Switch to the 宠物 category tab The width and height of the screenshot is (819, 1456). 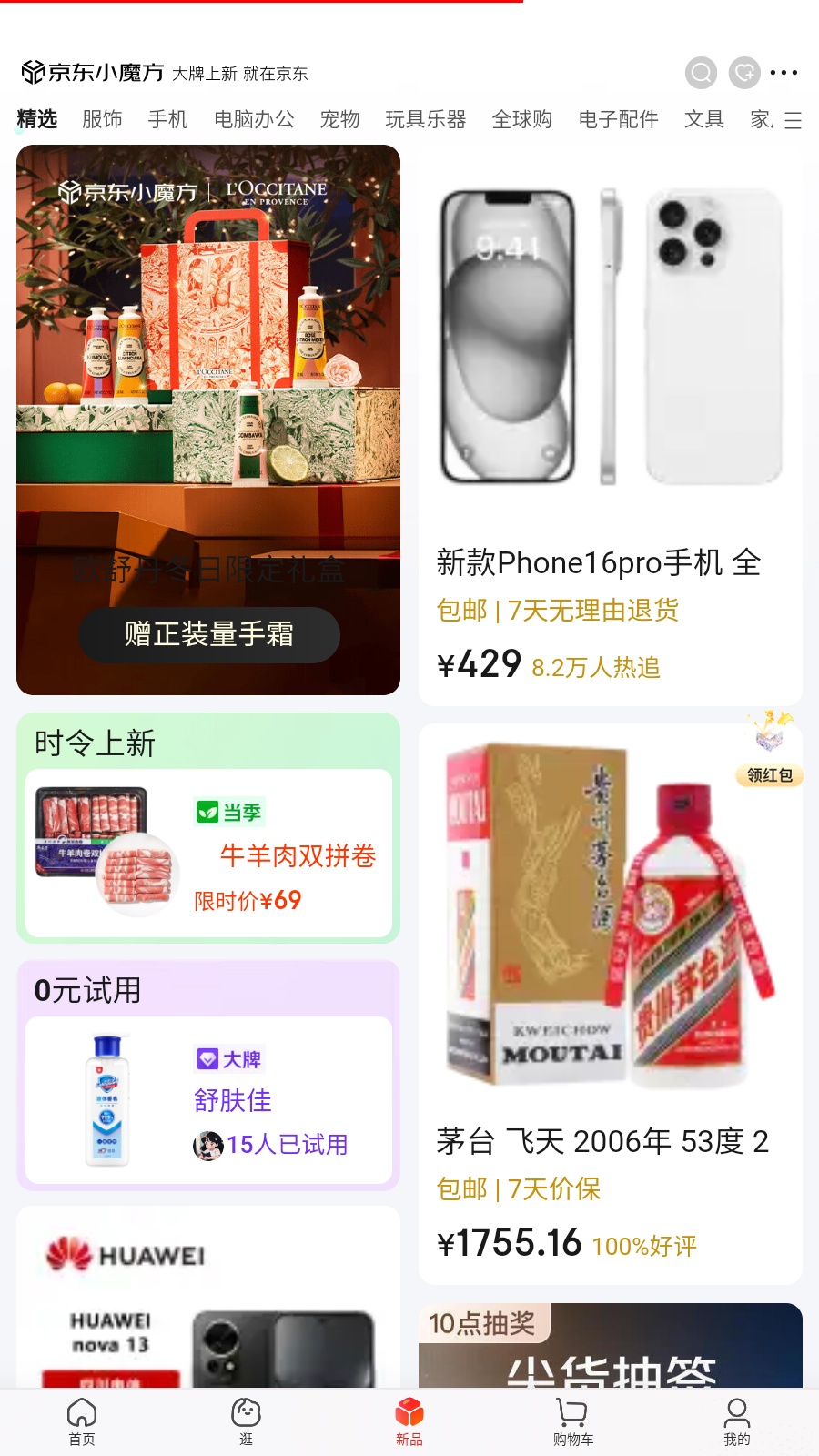click(339, 119)
